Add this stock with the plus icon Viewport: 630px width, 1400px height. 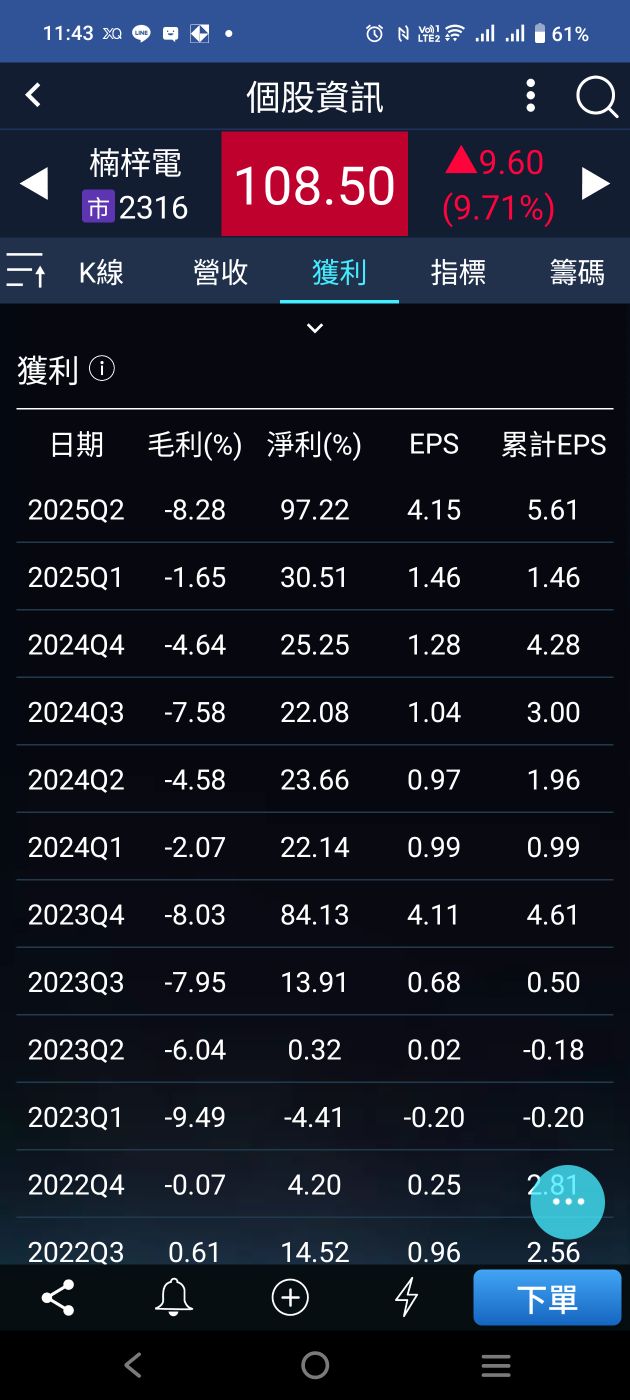[x=290, y=1298]
